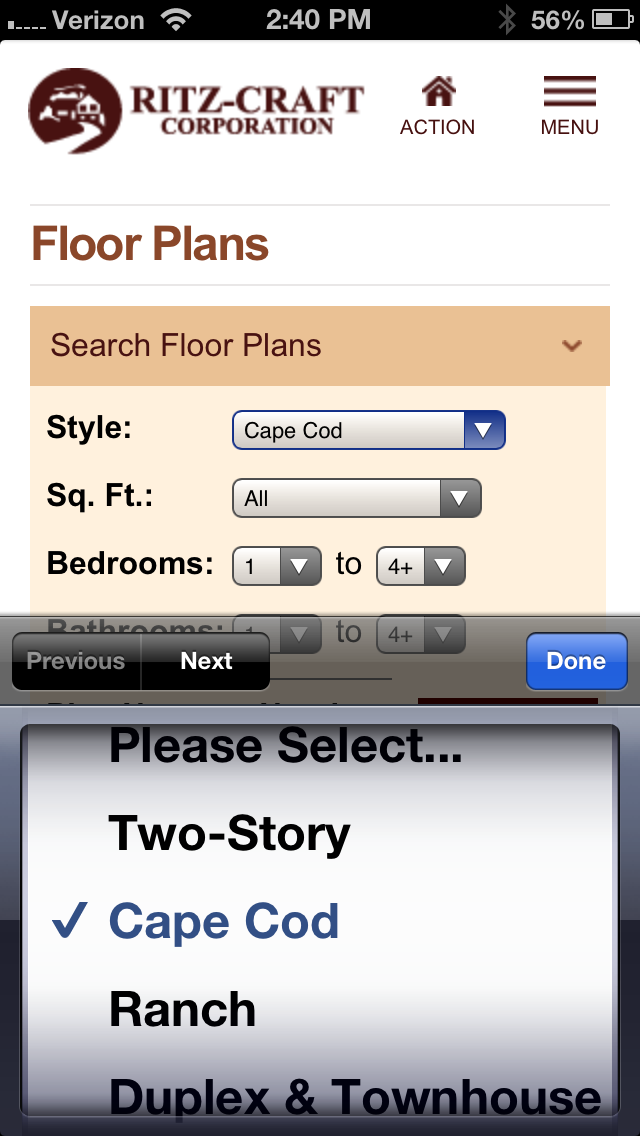The image size is (640, 1136).
Task: Select the checked Cape Cod option
Action: (224, 922)
